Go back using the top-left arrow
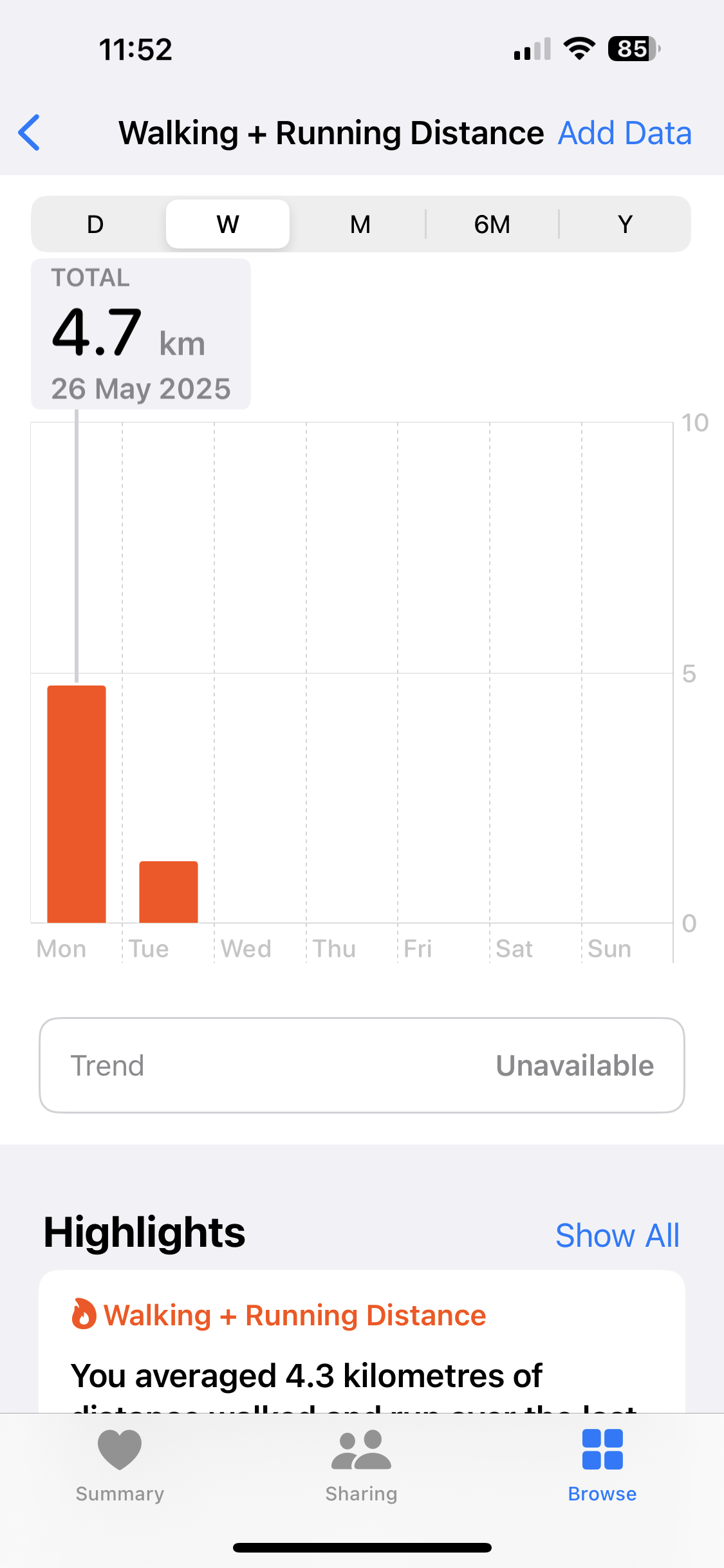The width and height of the screenshot is (724, 1568). 30,133
